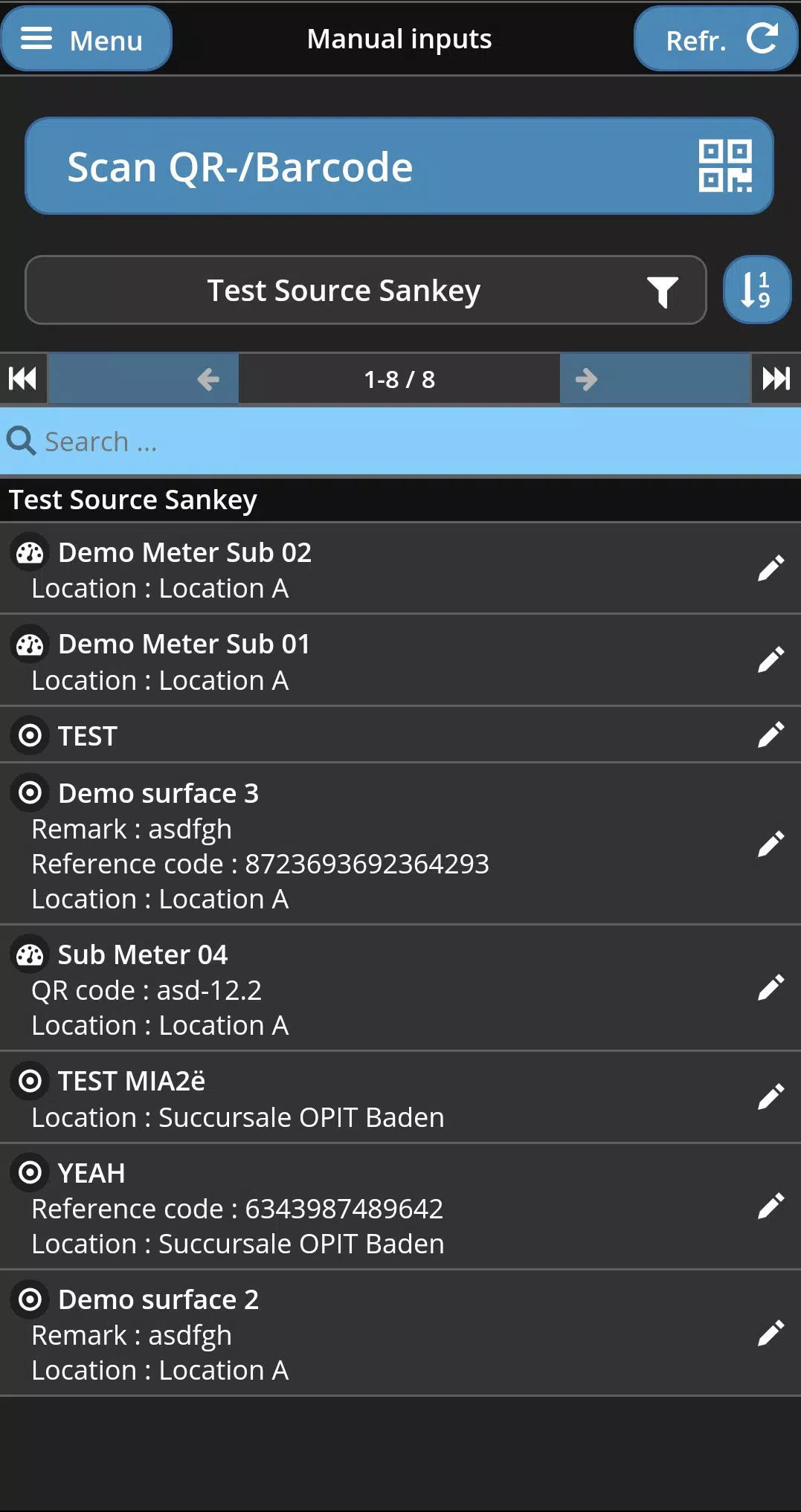Open the Test Source Sankey filter

tap(365, 290)
